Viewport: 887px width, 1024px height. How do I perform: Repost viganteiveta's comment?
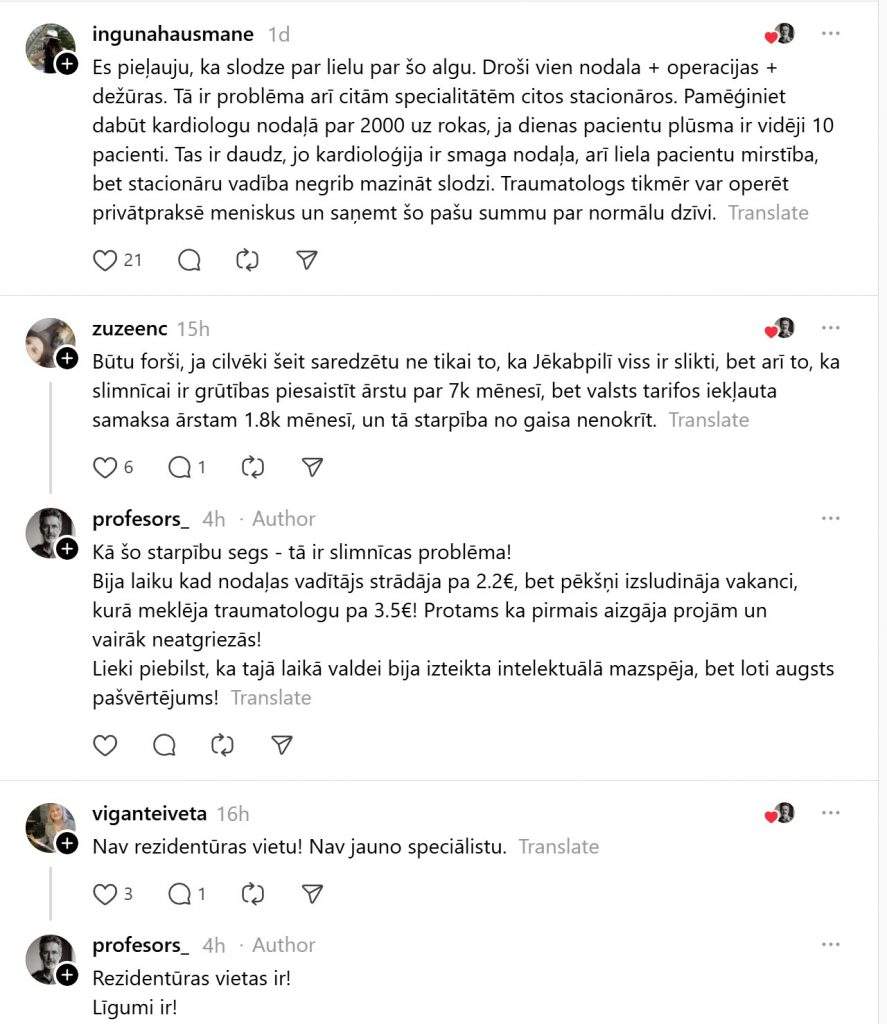click(x=254, y=894)
